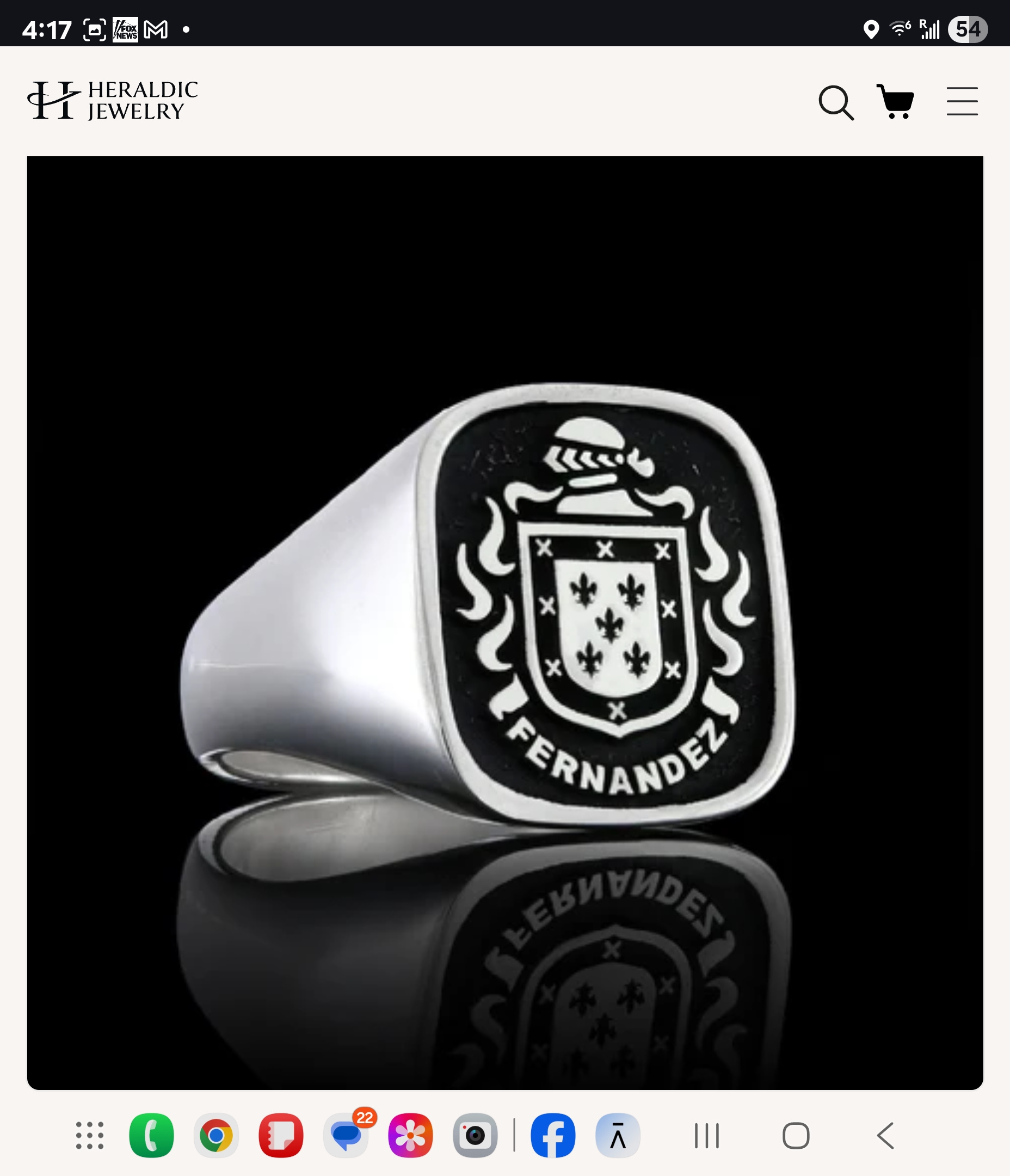The width and height of the screenshot is (1010, 1176).
Task: Tap the Fernandez signet ring product image
Action: (504, 622)
